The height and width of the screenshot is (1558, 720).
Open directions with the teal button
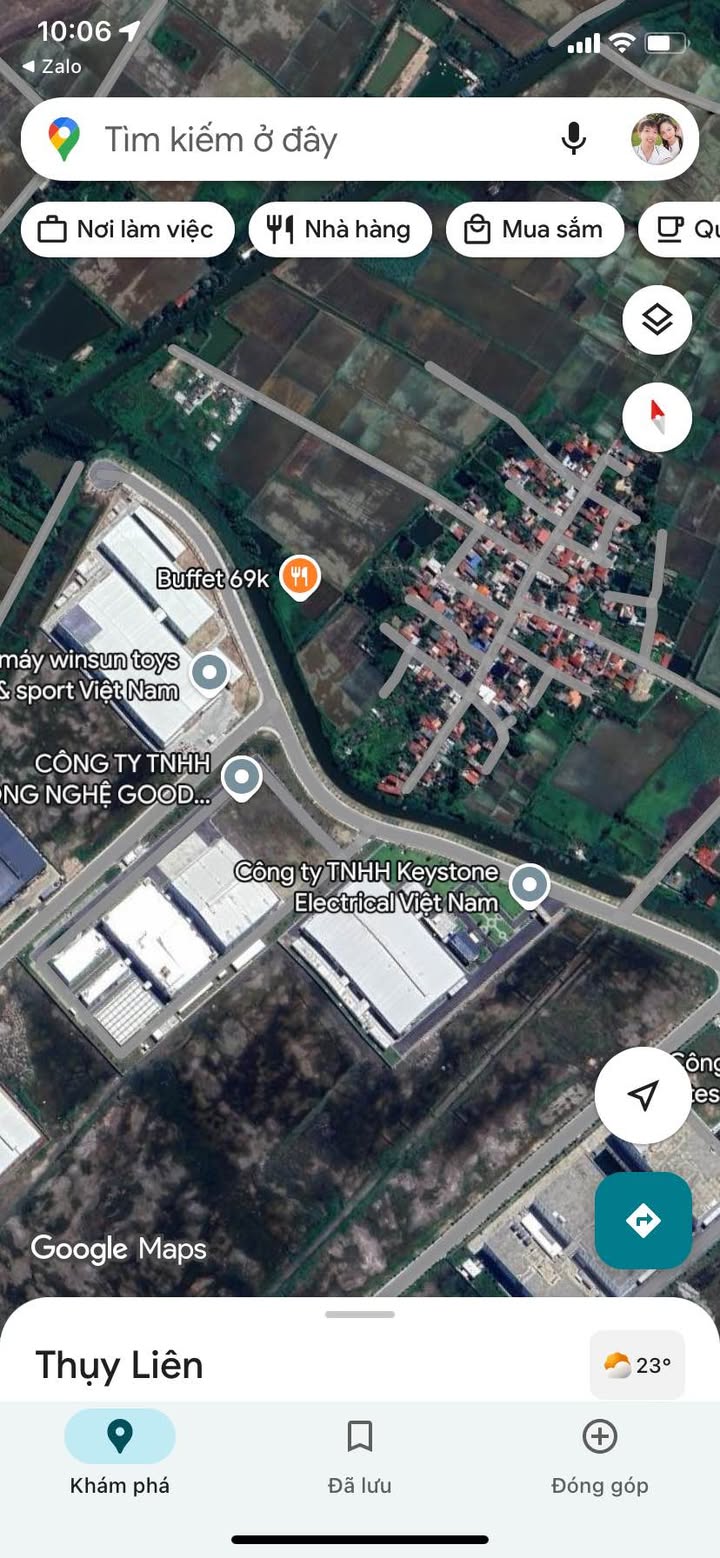(x=643, y=1220)
